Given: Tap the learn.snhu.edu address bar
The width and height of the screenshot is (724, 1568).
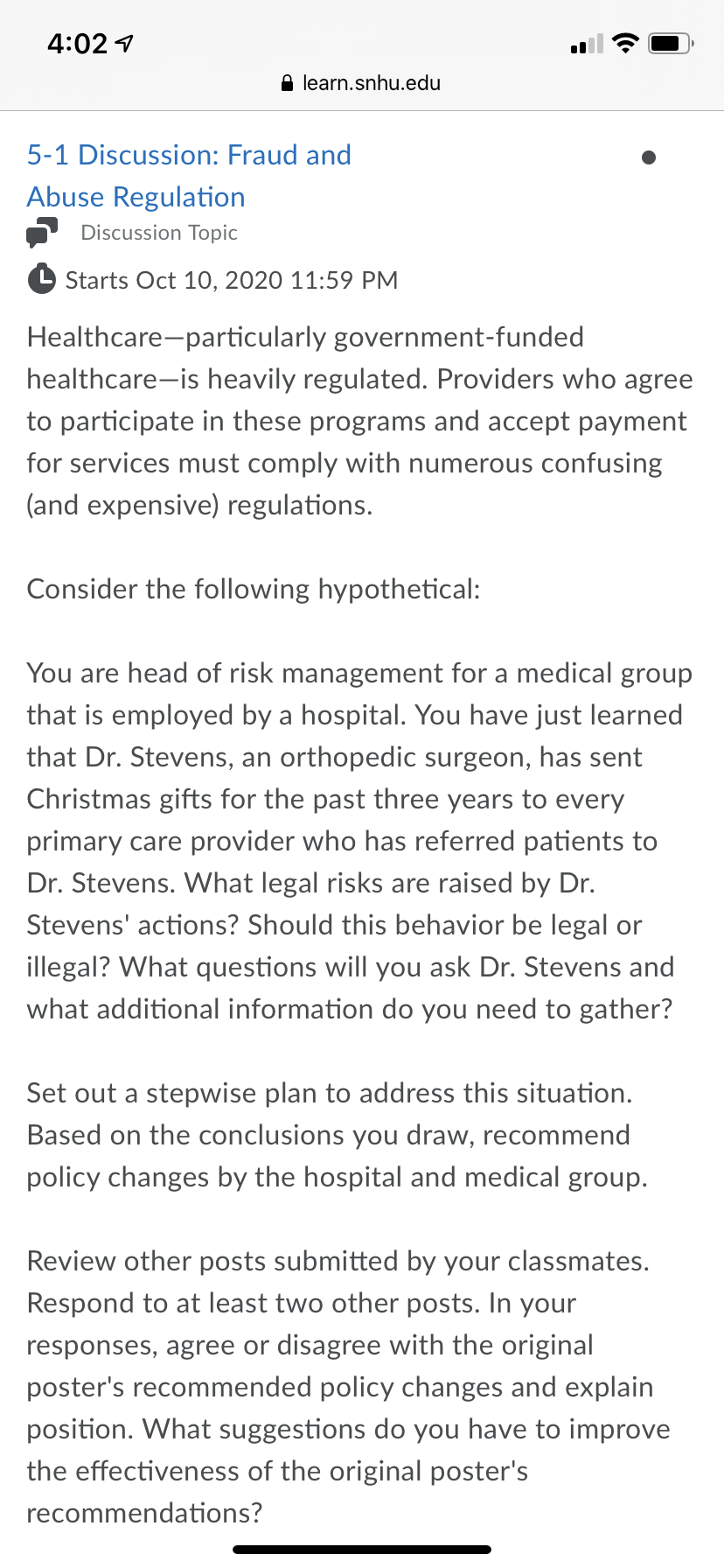Looking at the screenshot, I should click(361, 83).
